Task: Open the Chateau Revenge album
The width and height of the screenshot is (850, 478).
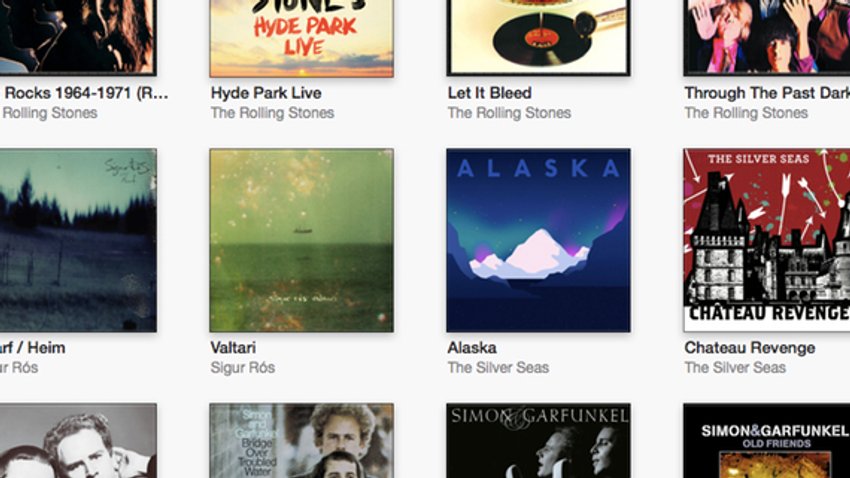Action: [x=767, y=240]
